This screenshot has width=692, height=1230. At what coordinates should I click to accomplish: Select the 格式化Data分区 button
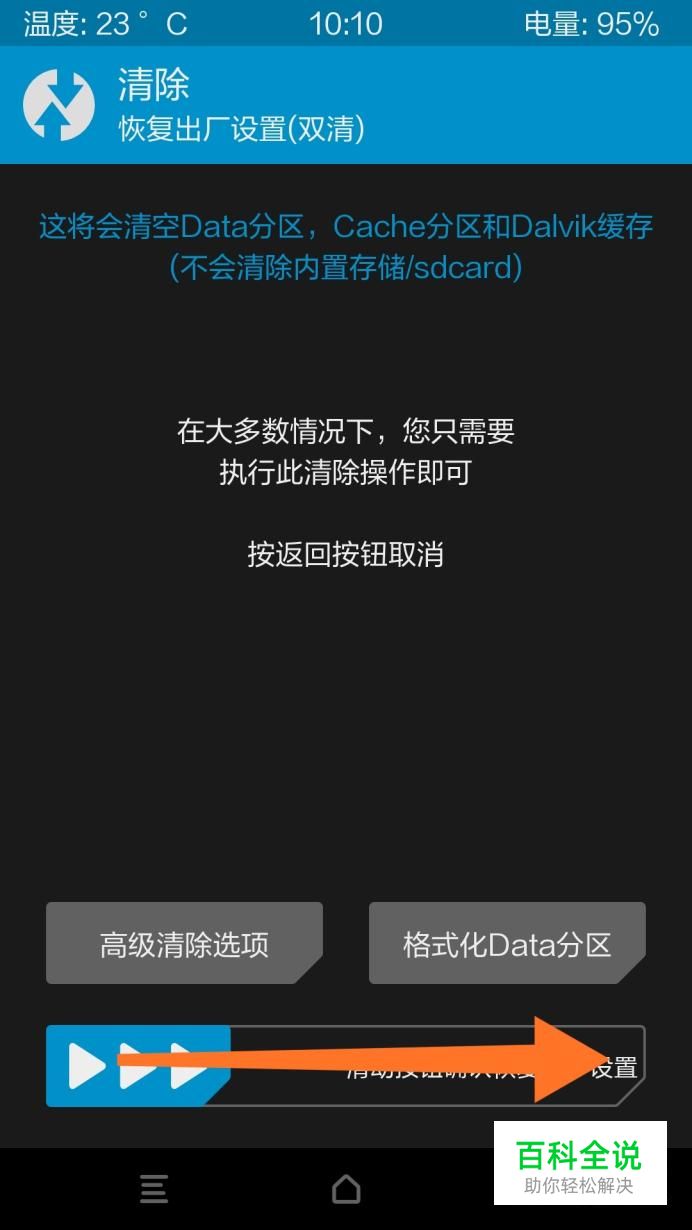[x=507, y=943]
